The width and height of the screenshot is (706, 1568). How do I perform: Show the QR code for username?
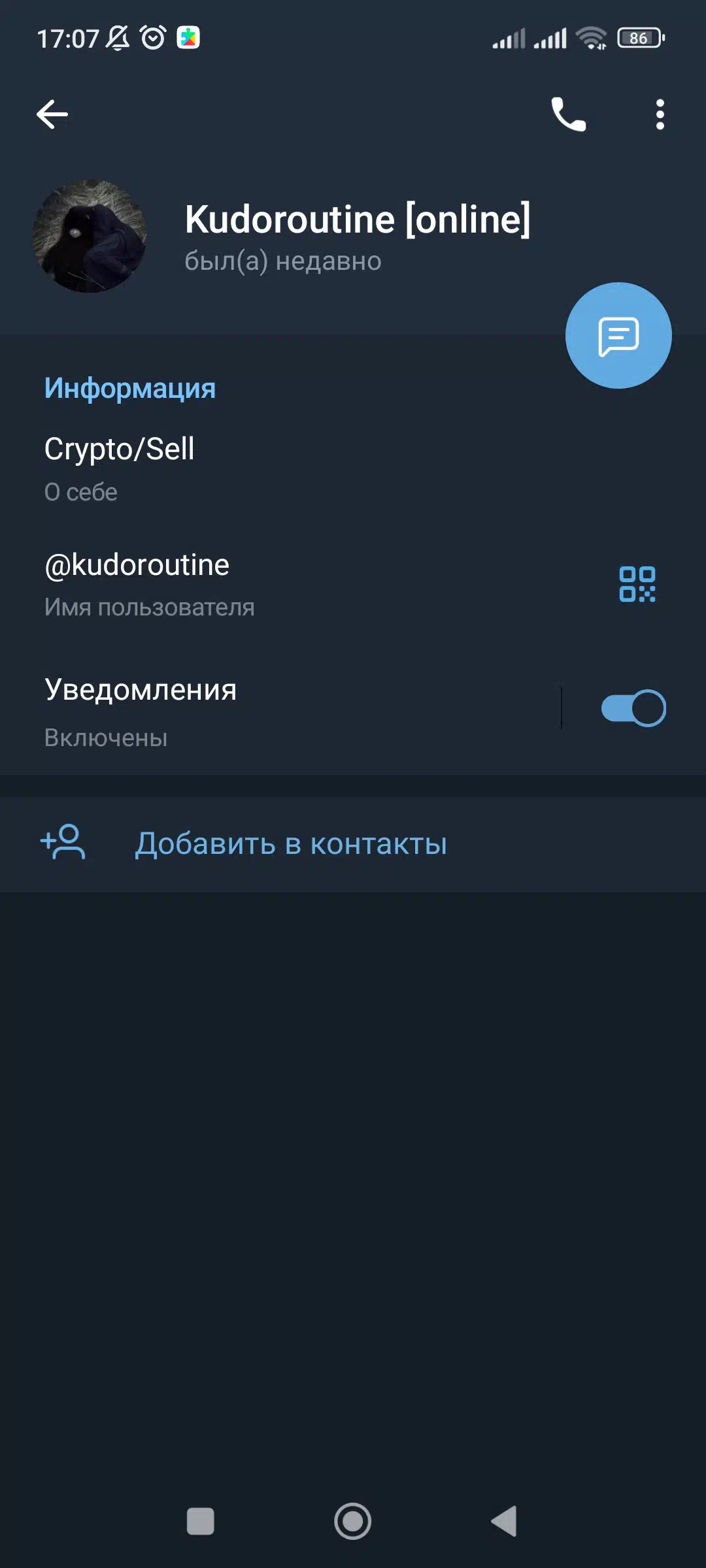click(637, 584)
